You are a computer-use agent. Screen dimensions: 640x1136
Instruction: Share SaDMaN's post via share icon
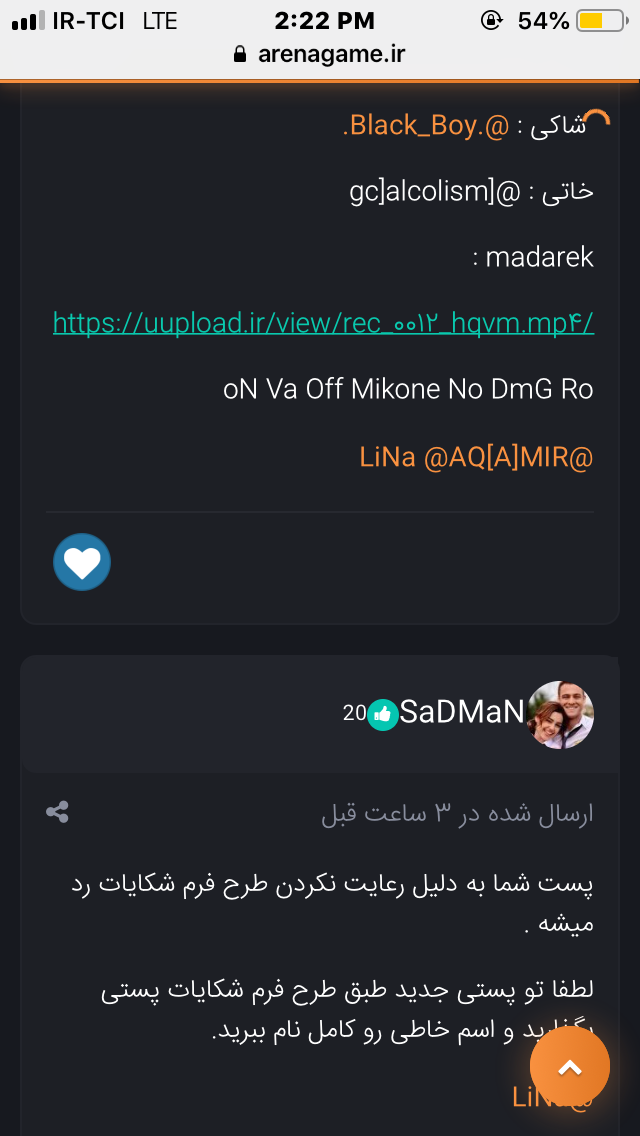click(x=57, y=812)
